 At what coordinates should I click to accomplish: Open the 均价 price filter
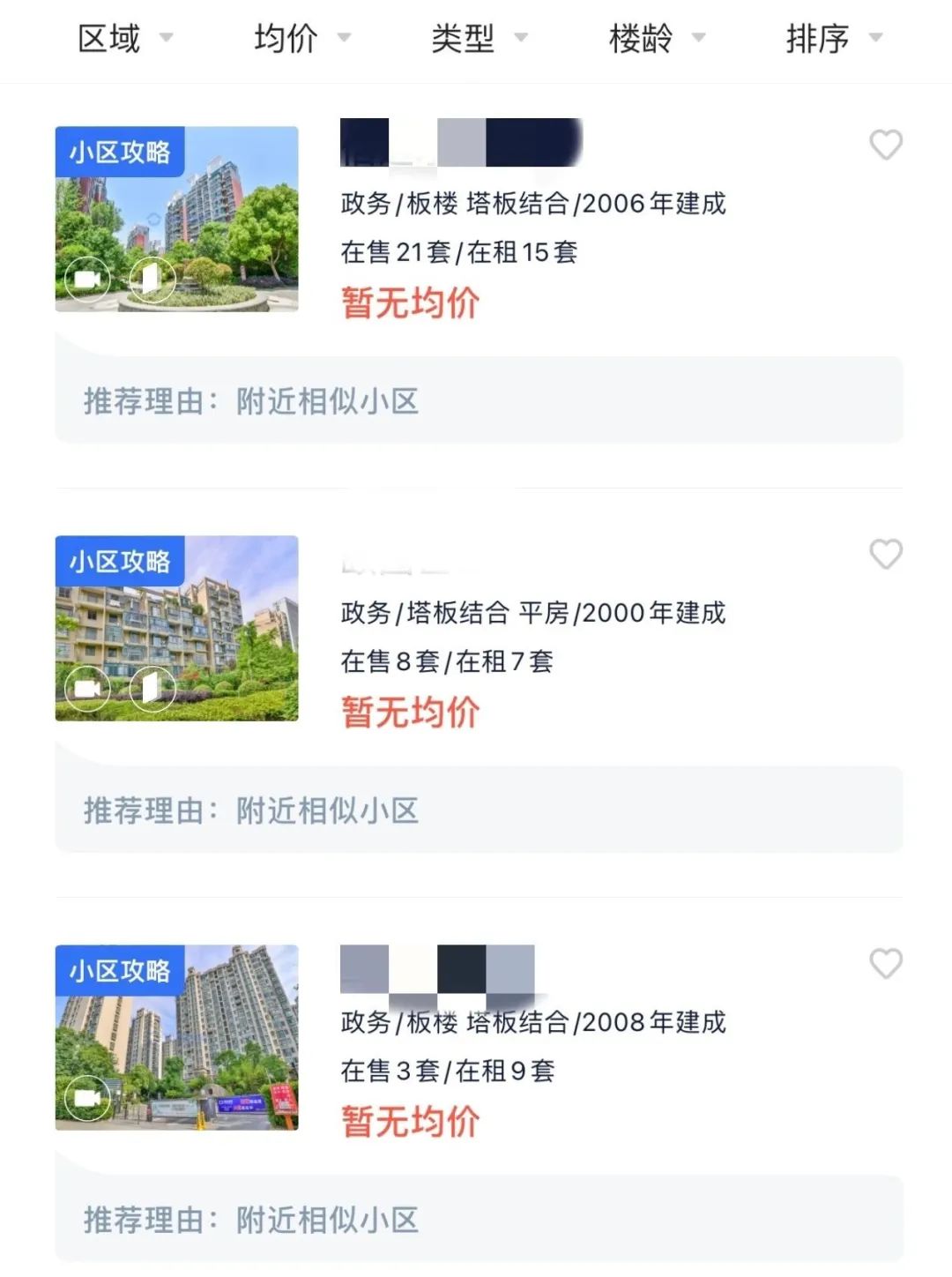point(301,39)
